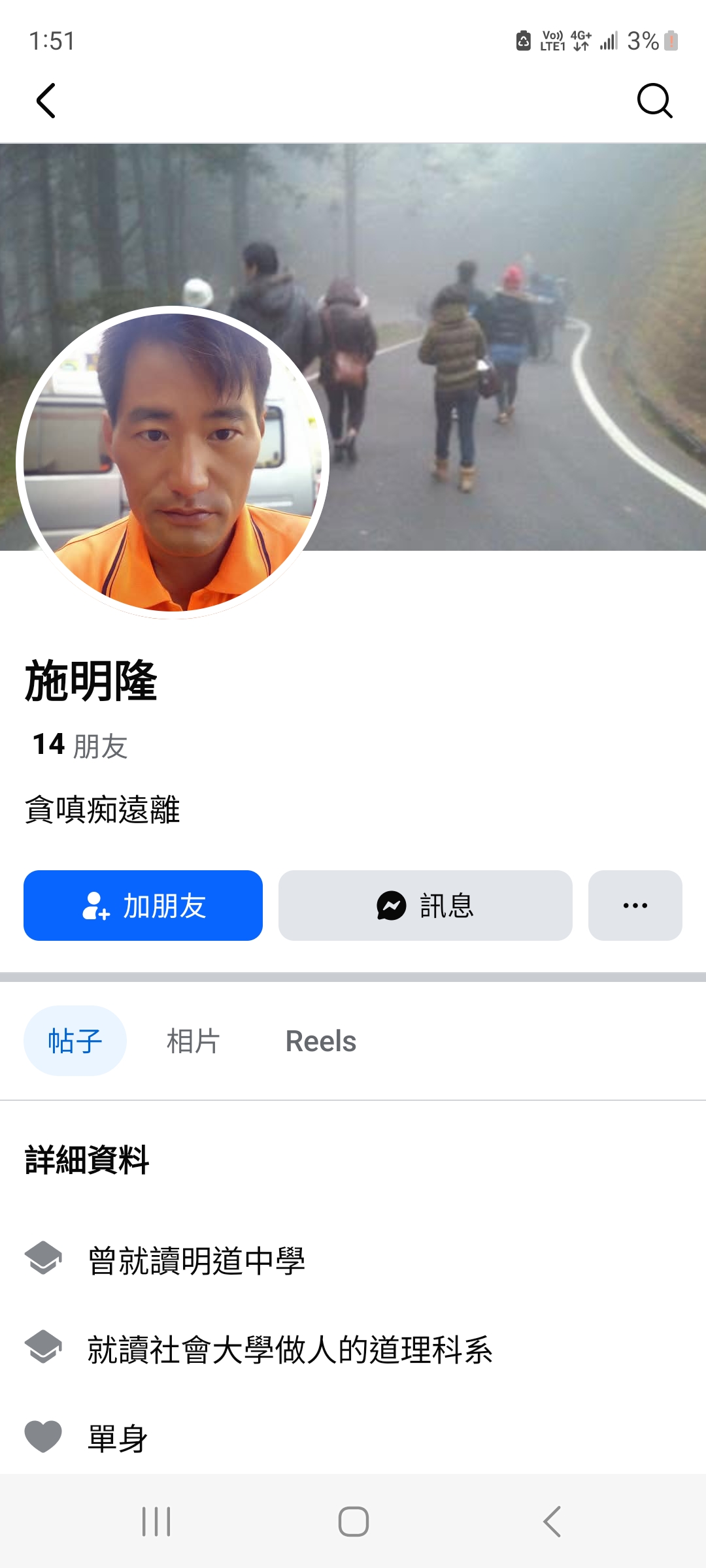Screen dimensions: 706x1568
Task: Switch to the Reels tab
Action: click(x=321, y=1041)
